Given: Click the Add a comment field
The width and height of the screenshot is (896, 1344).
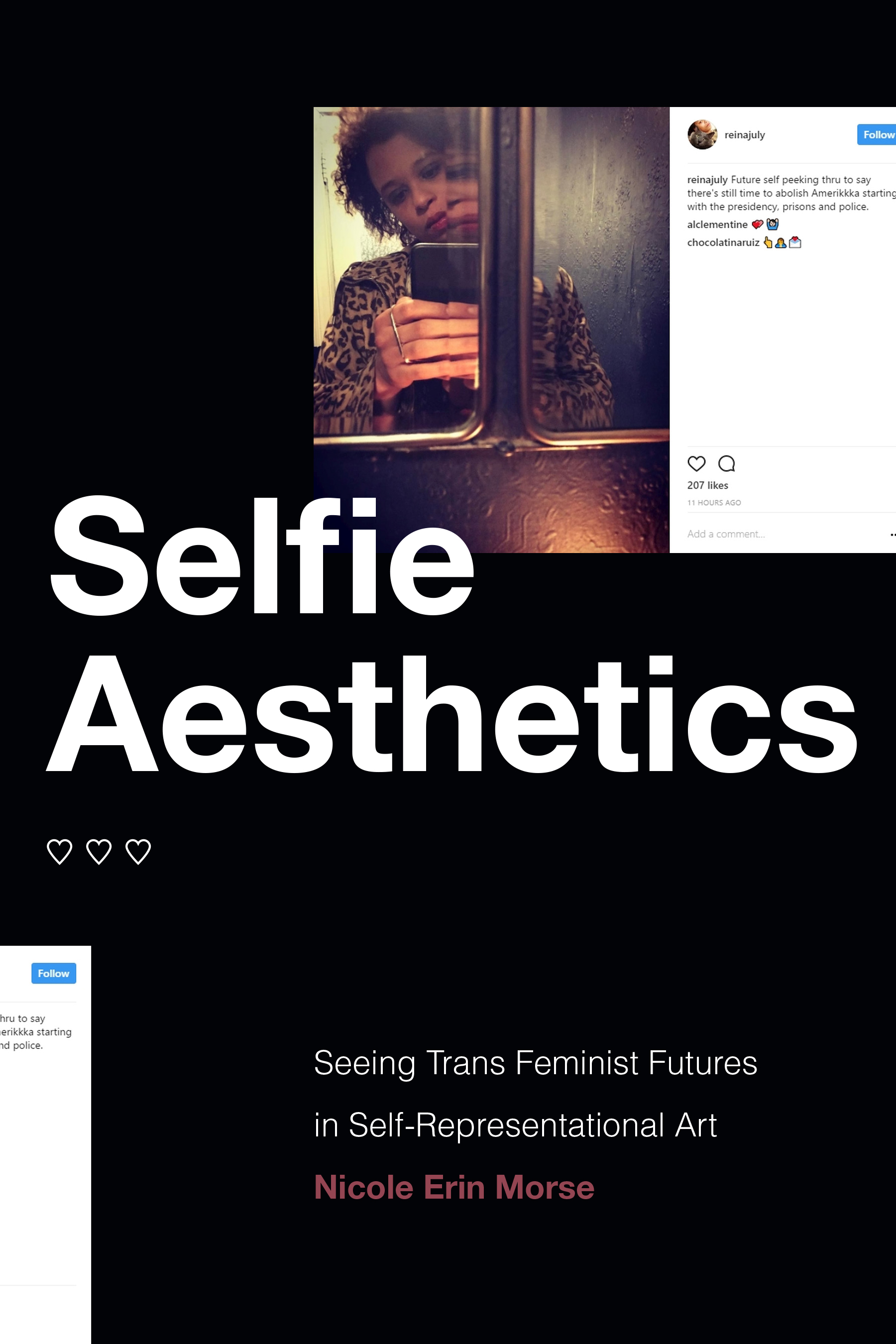Looking at the screenshot, I should click(x=726, y=534).
